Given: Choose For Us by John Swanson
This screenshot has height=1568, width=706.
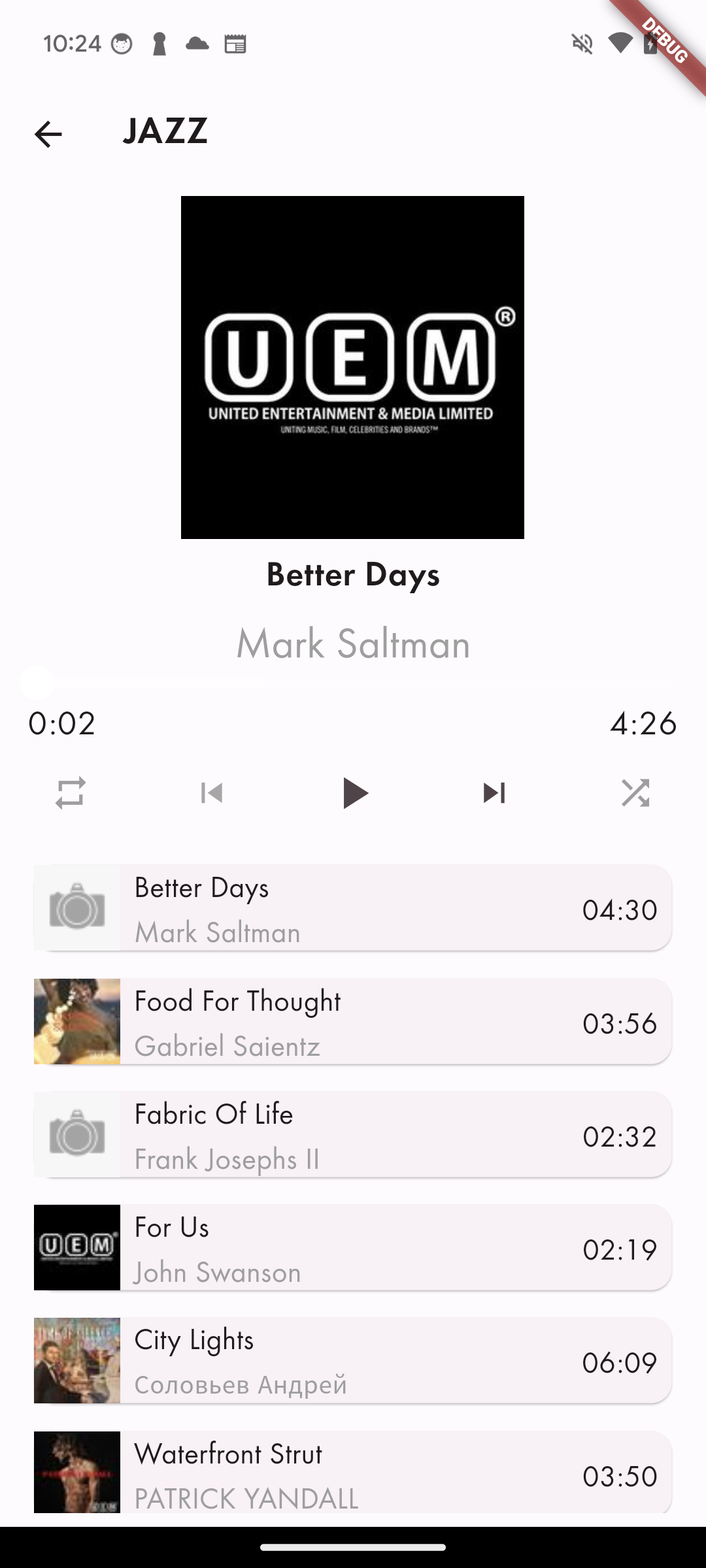Looking at the screenshot, I should 353,1248.
